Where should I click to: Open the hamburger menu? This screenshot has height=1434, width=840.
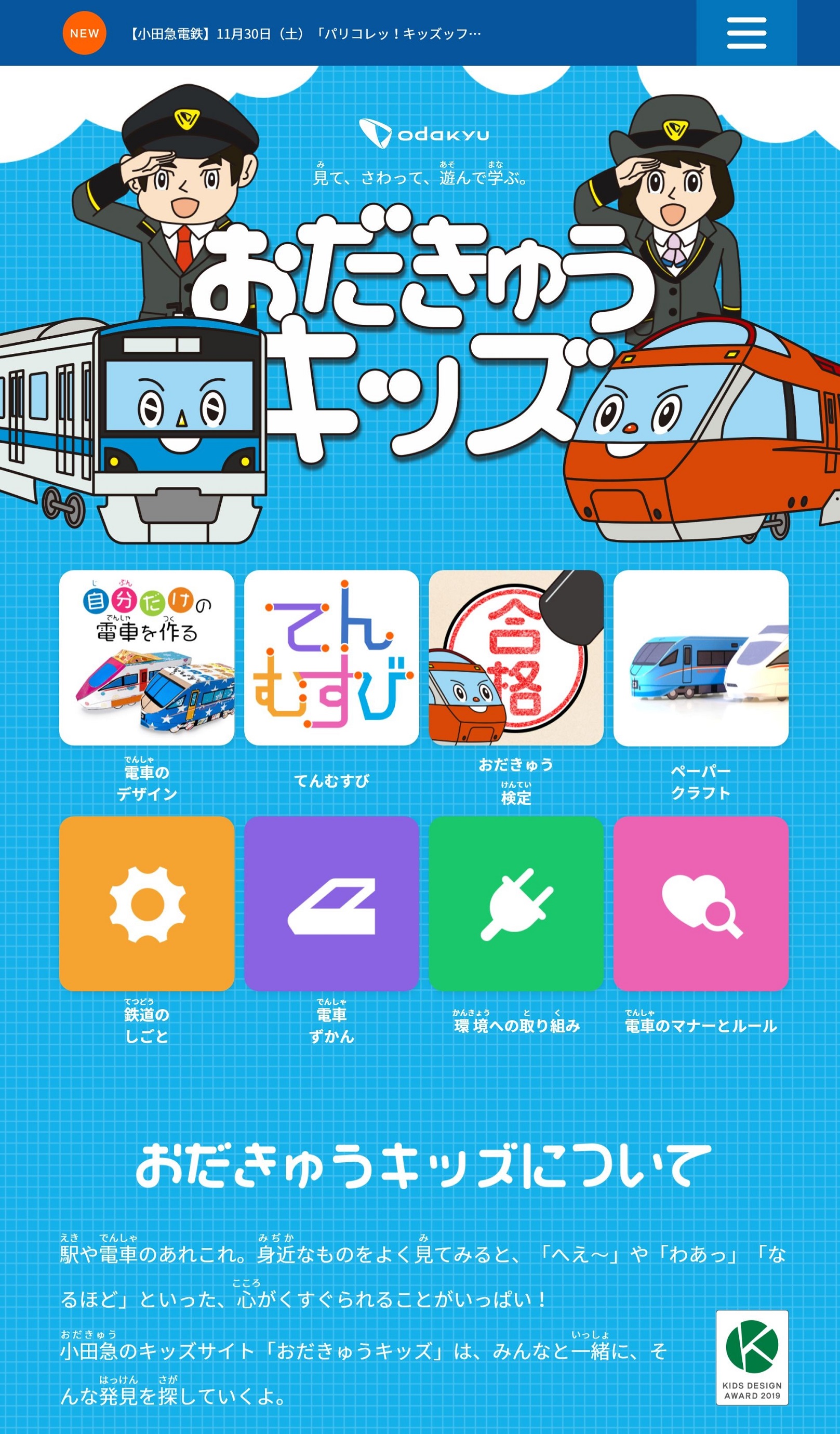pos(746,33)
